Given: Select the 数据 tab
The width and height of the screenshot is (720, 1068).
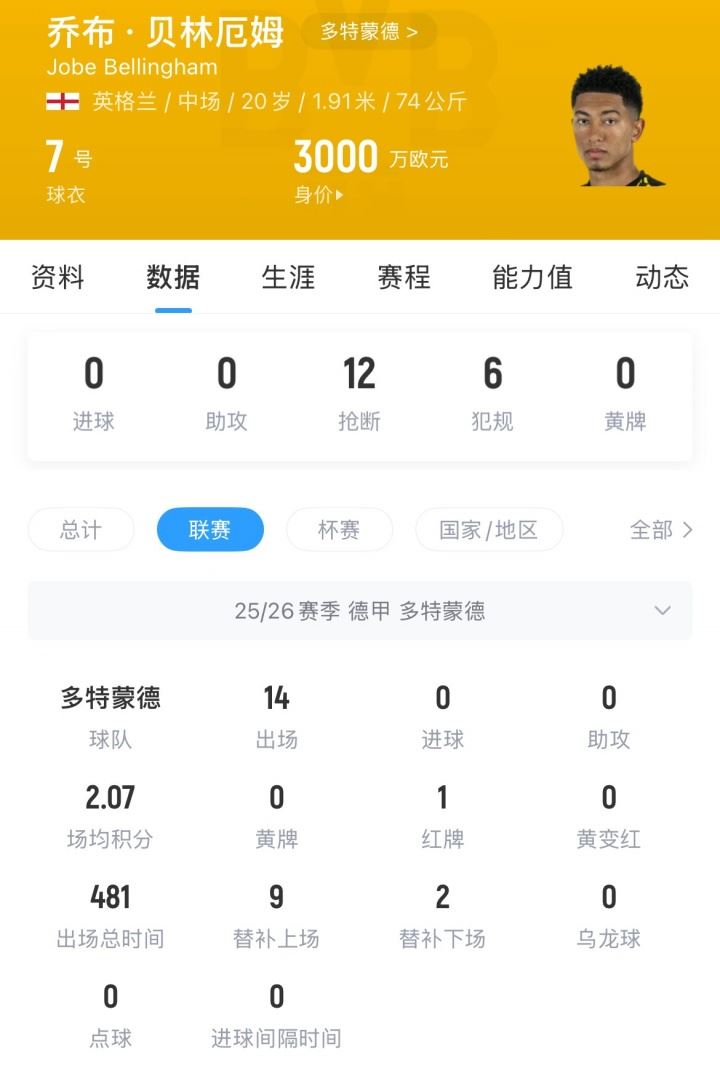Looking at the screenshot, I should [173, 277].
